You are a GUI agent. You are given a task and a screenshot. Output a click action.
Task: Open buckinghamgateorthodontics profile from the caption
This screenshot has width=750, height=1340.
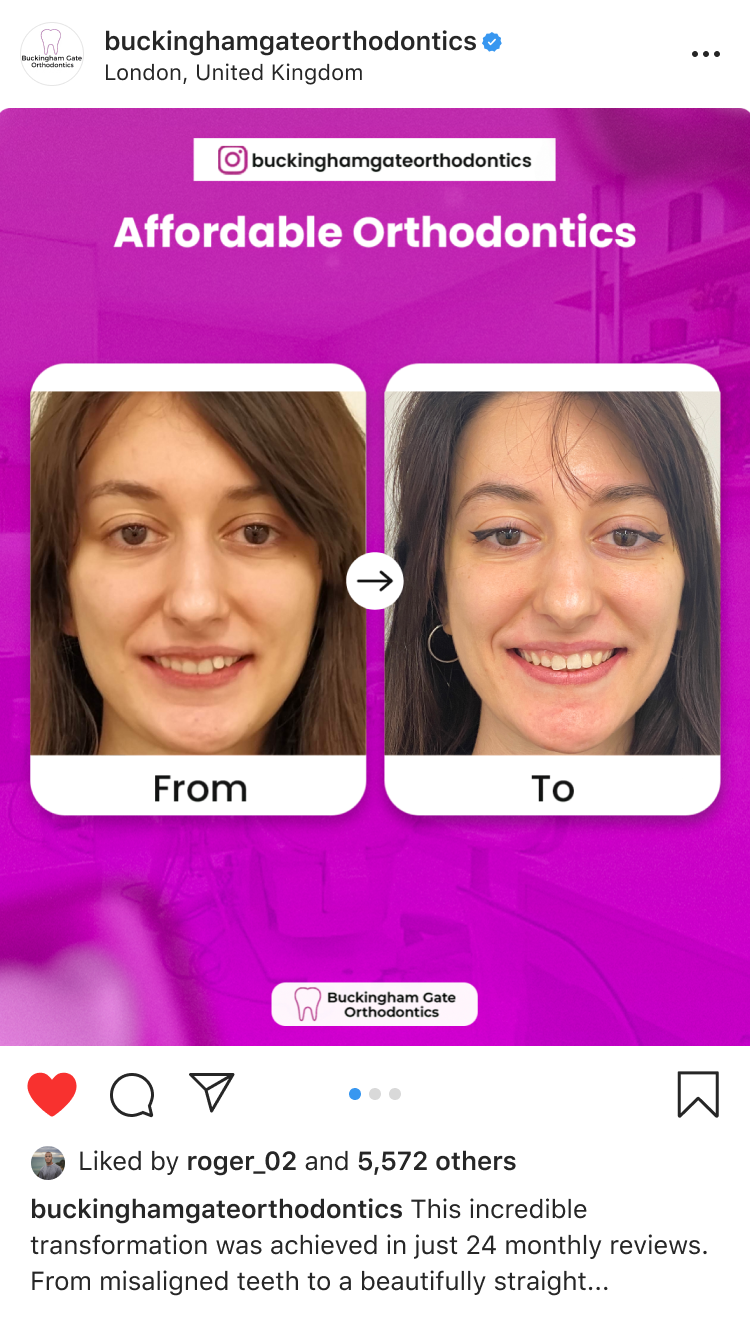pyautogui.click(x=216, y=1209)
